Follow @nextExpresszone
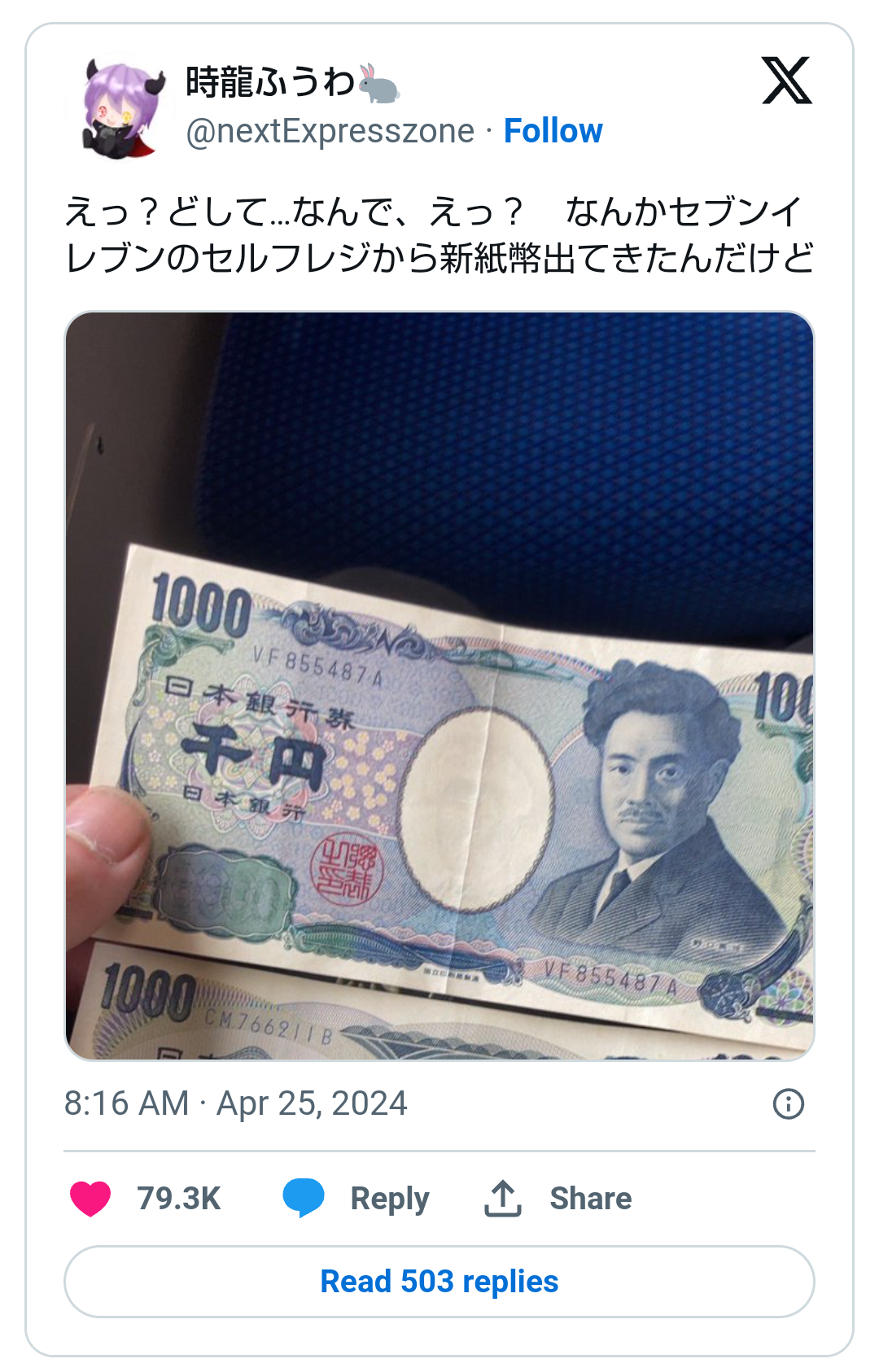 tap(553, 131)
